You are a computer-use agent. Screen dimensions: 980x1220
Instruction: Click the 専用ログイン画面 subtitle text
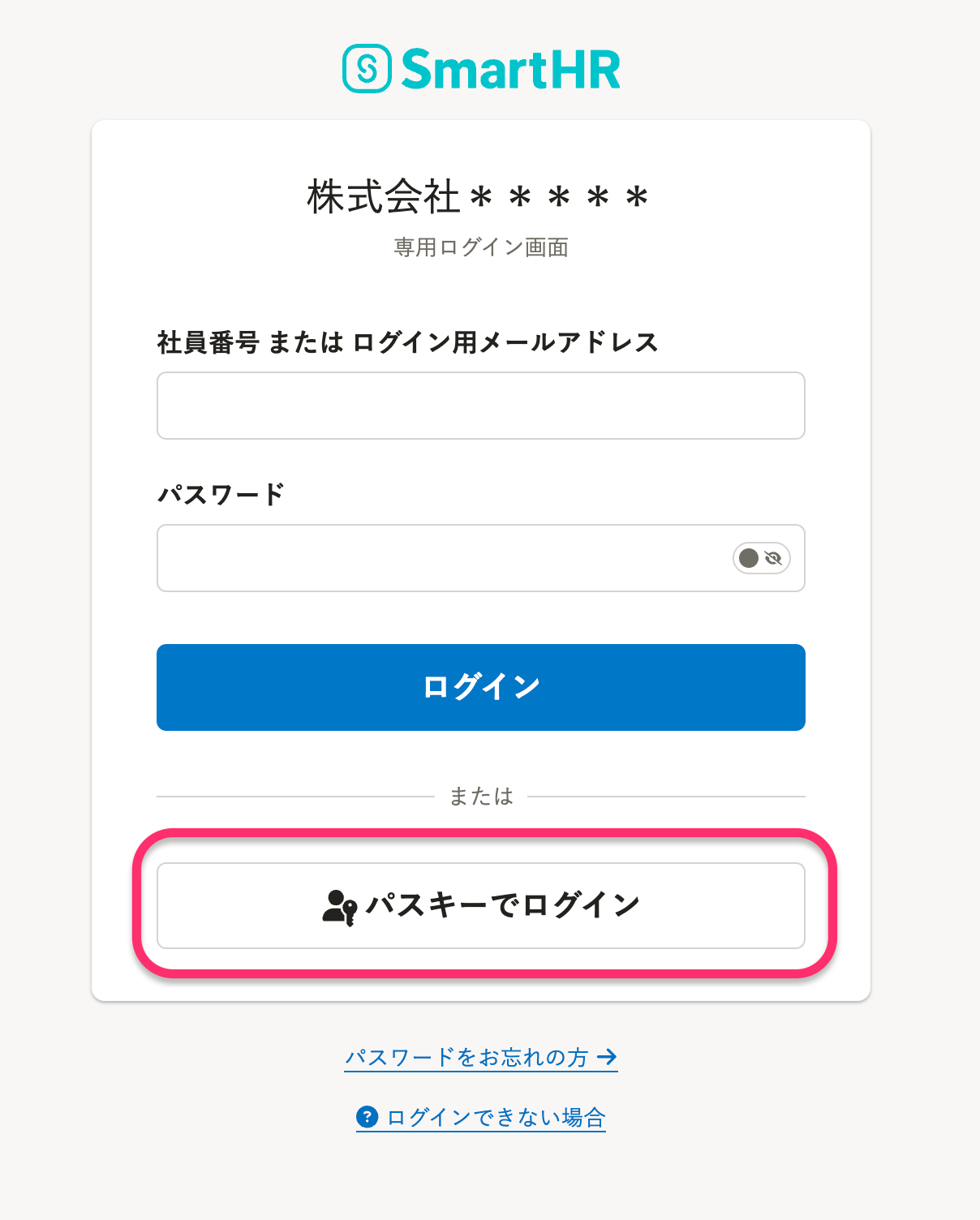pos(480,248)
